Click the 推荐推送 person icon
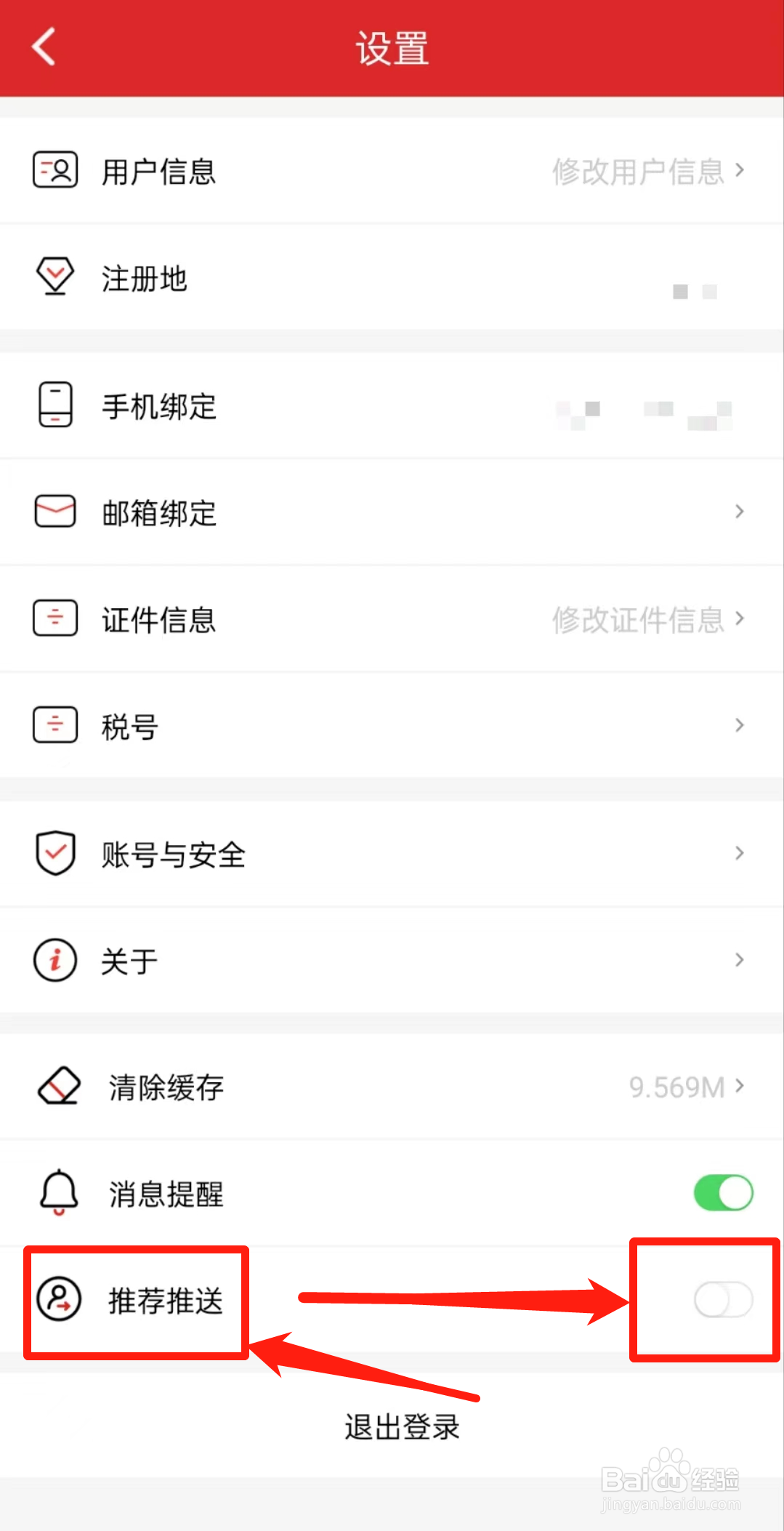Image resolution: width=784 pixels, height=1531 pixels. click(60, 1300)
